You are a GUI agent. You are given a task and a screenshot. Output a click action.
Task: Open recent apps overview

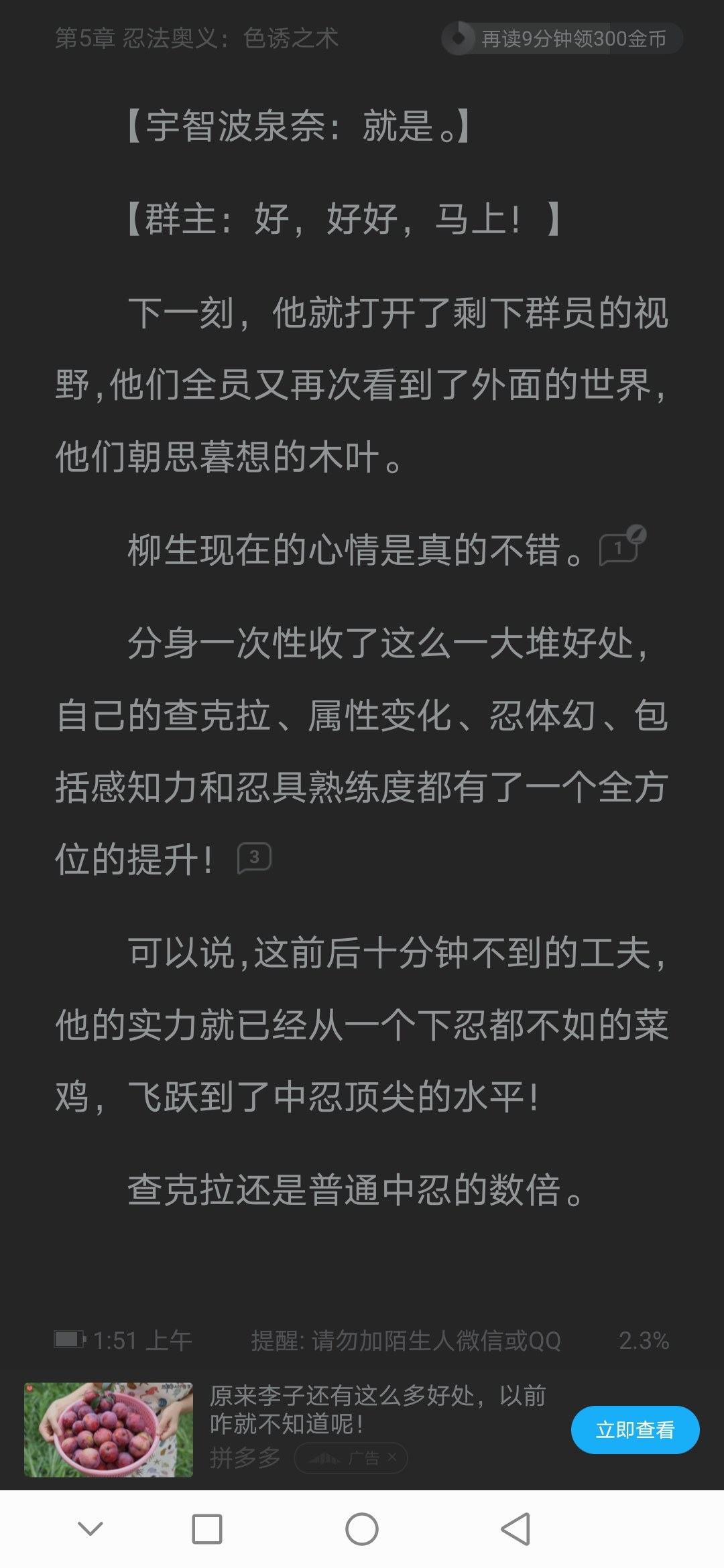[207, 1529]
